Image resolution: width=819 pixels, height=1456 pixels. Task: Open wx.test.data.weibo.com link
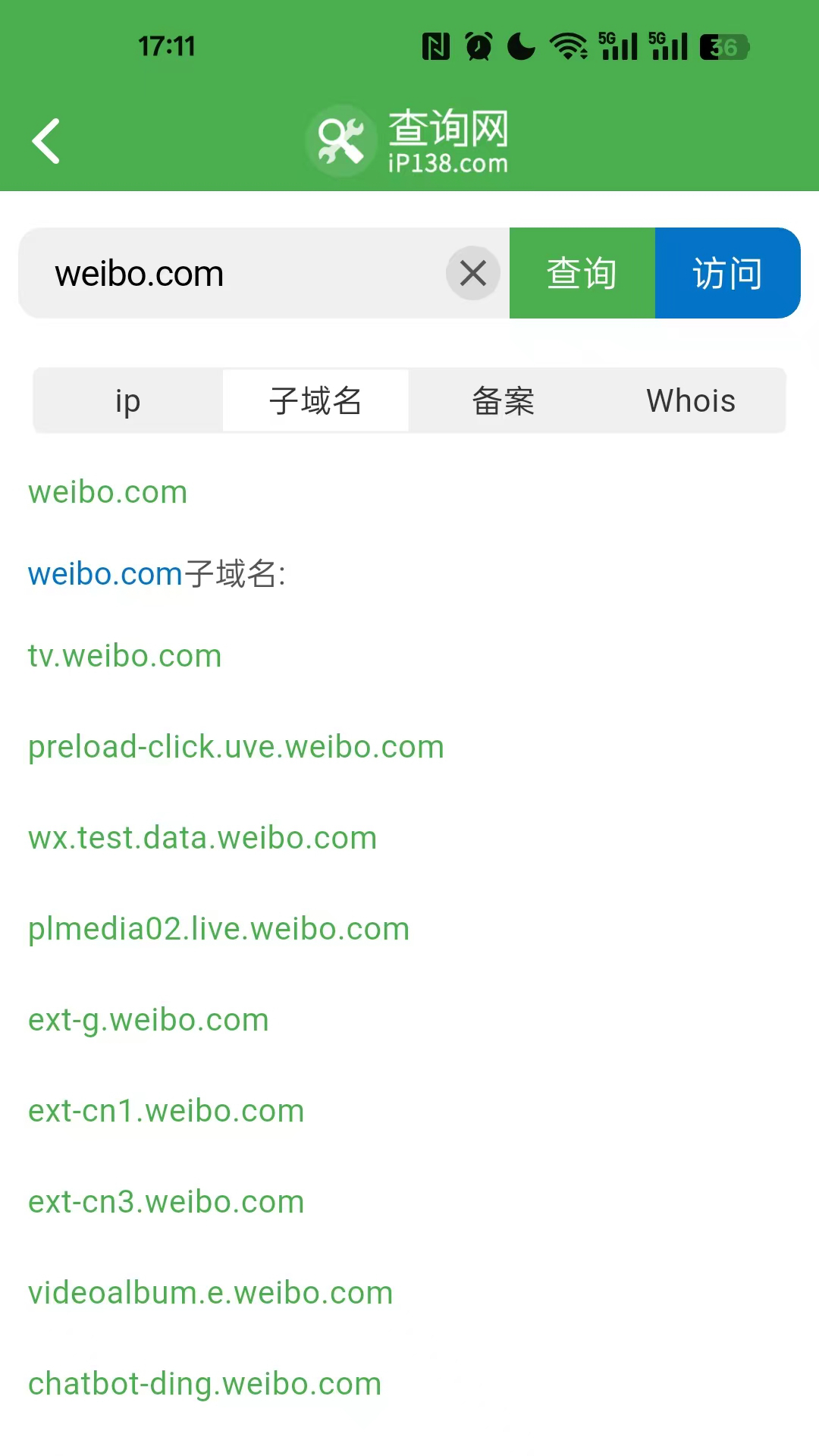pos(202,838)
